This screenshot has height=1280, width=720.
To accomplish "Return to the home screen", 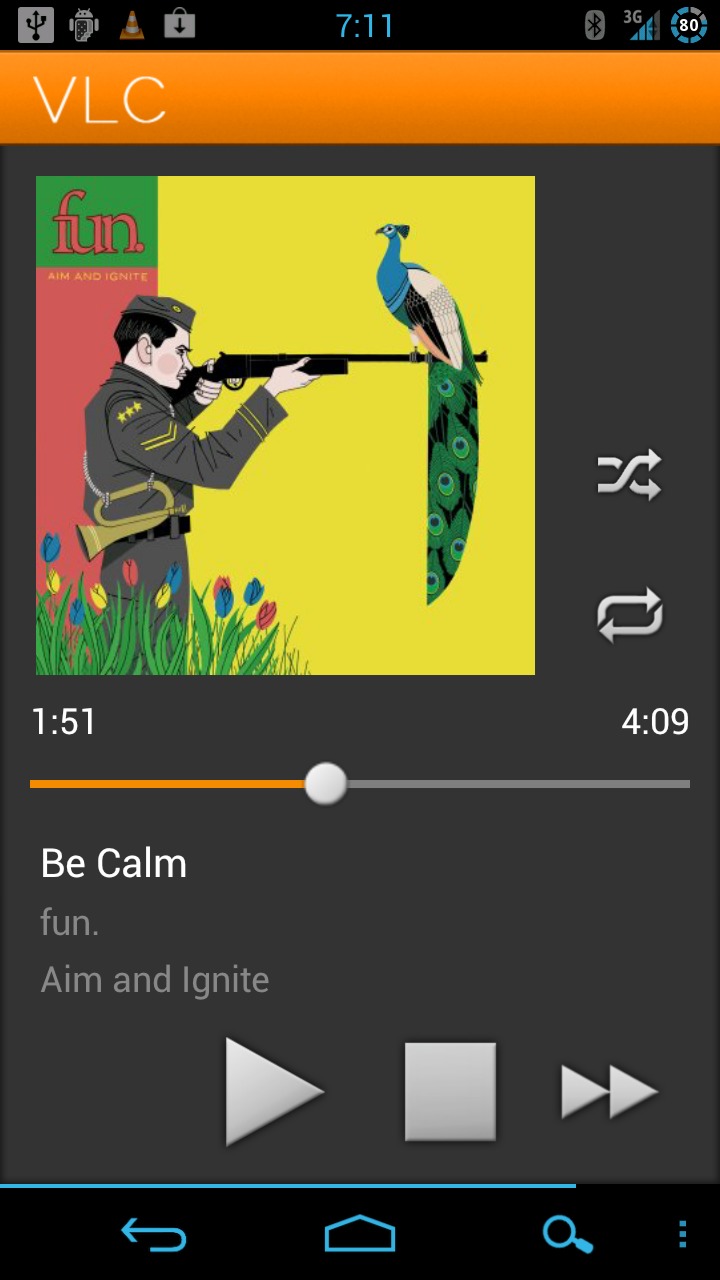I will 360,1234.
